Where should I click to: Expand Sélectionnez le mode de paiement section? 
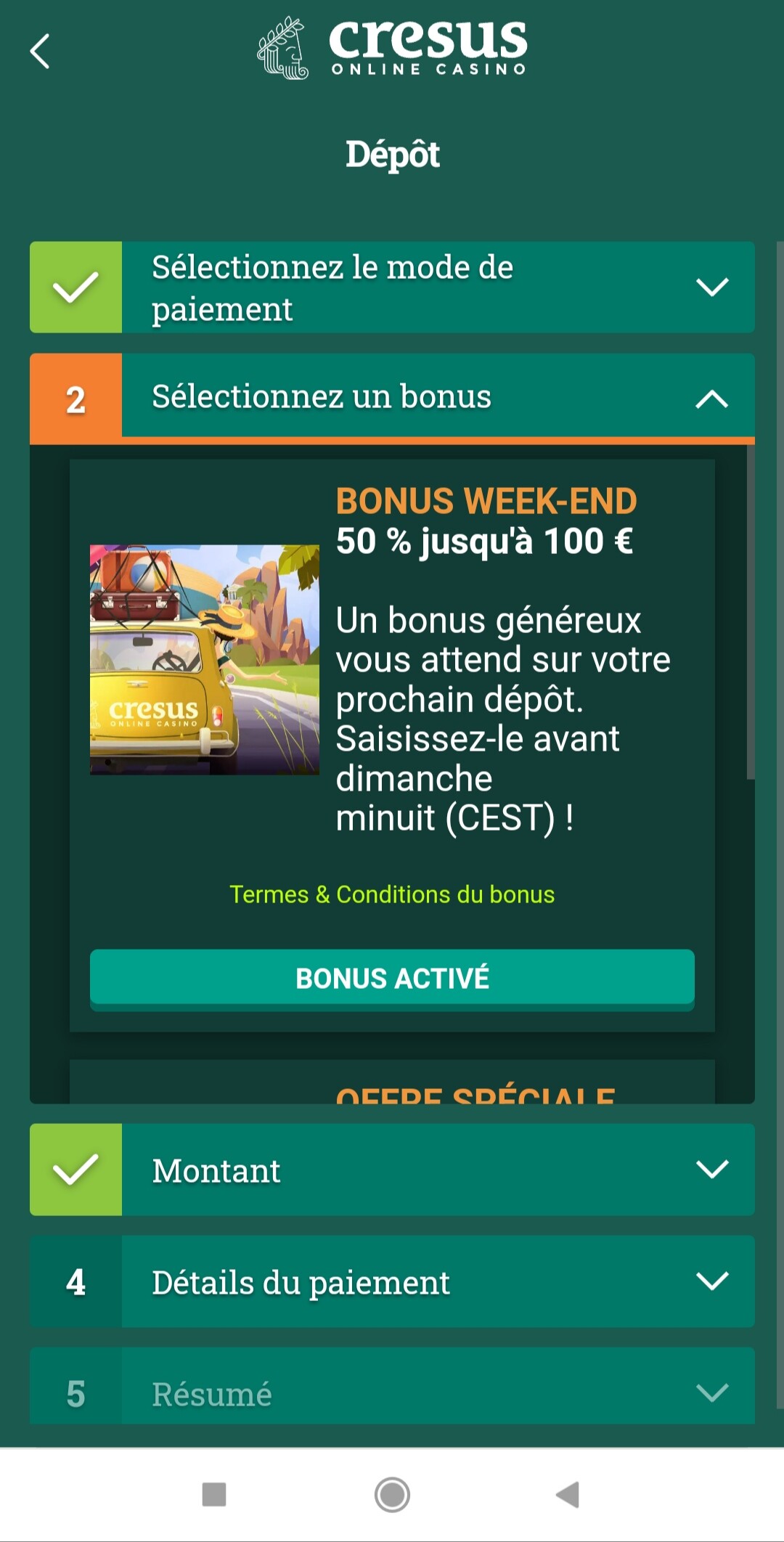coord(392,287)
